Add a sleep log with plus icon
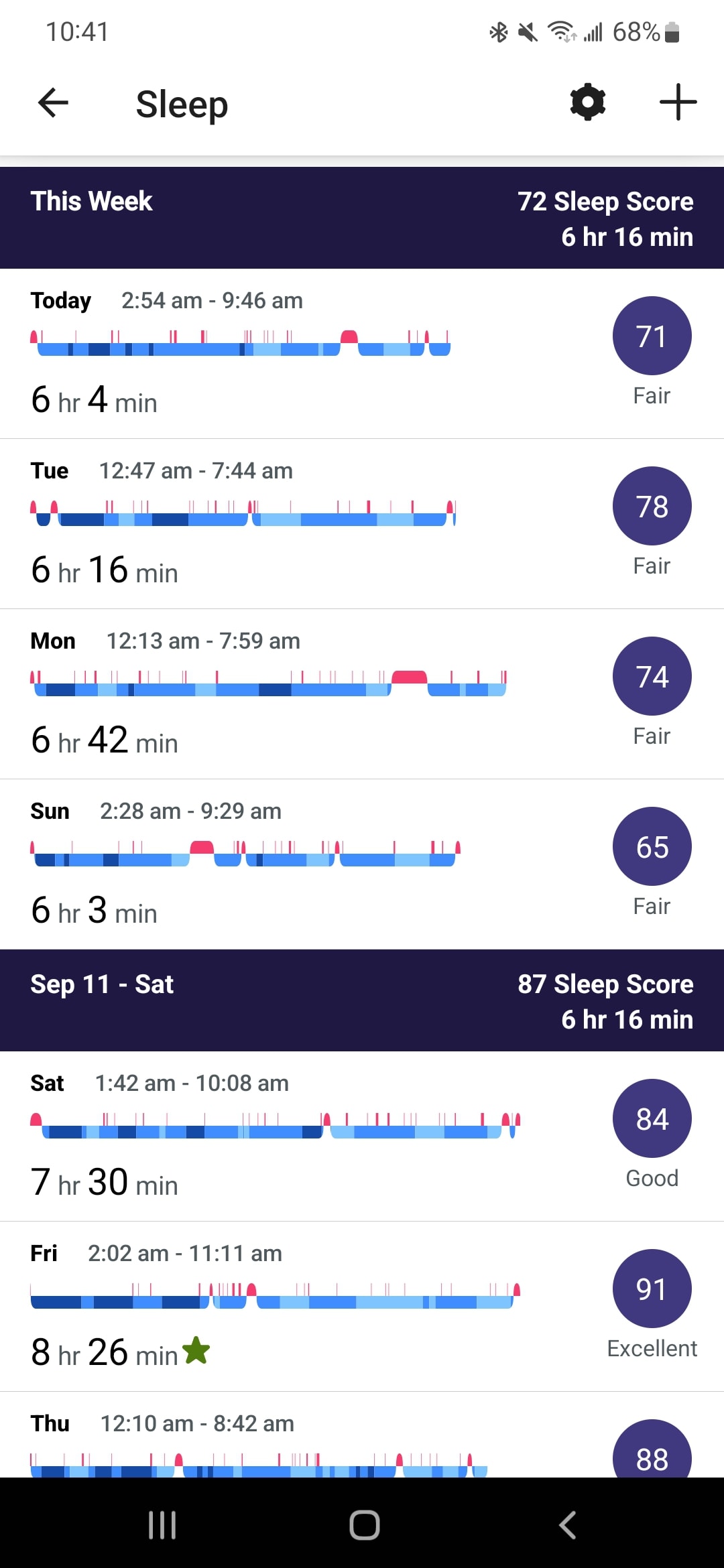 (678, 103)
